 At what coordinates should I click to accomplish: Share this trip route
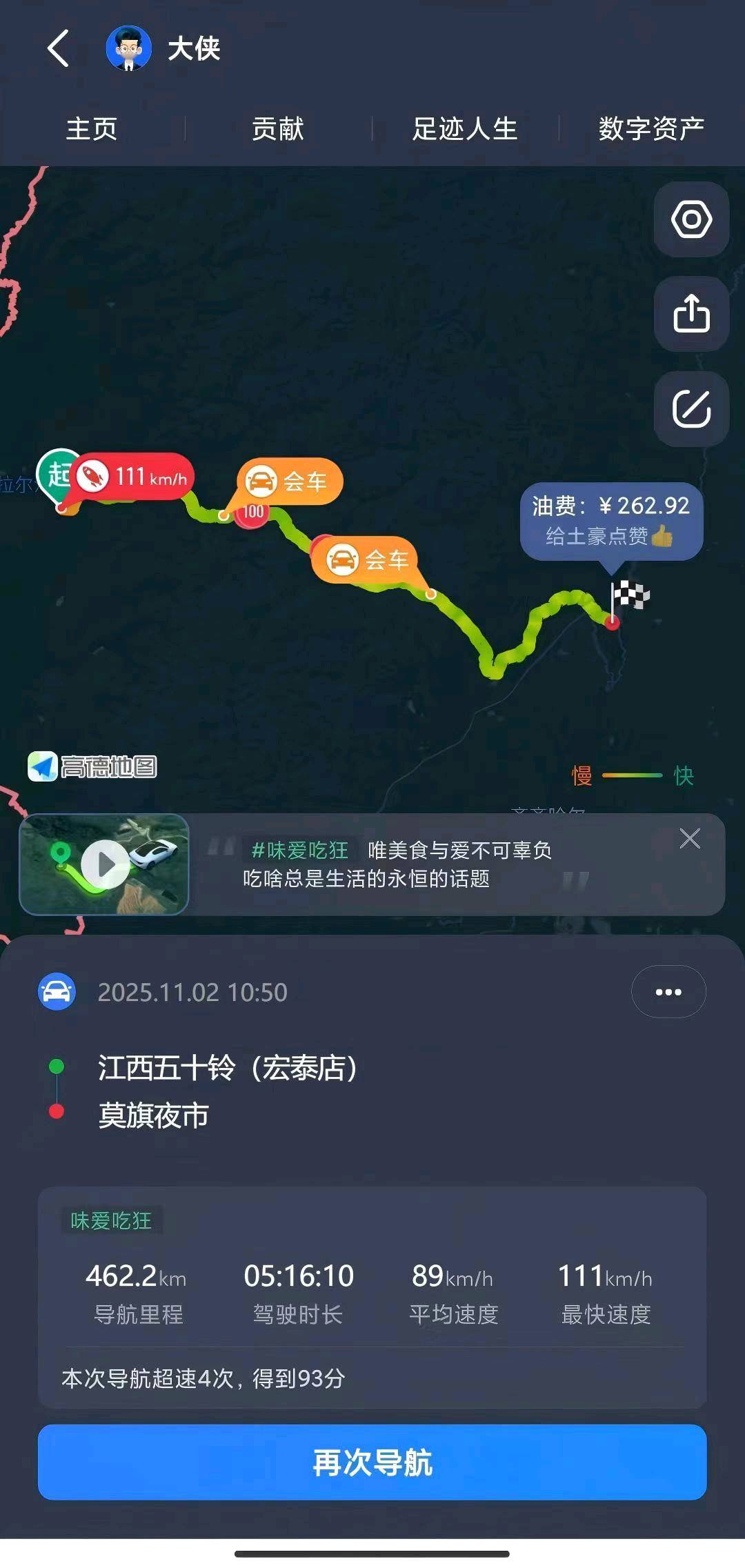pyautogui.click(x=691, y=314)
